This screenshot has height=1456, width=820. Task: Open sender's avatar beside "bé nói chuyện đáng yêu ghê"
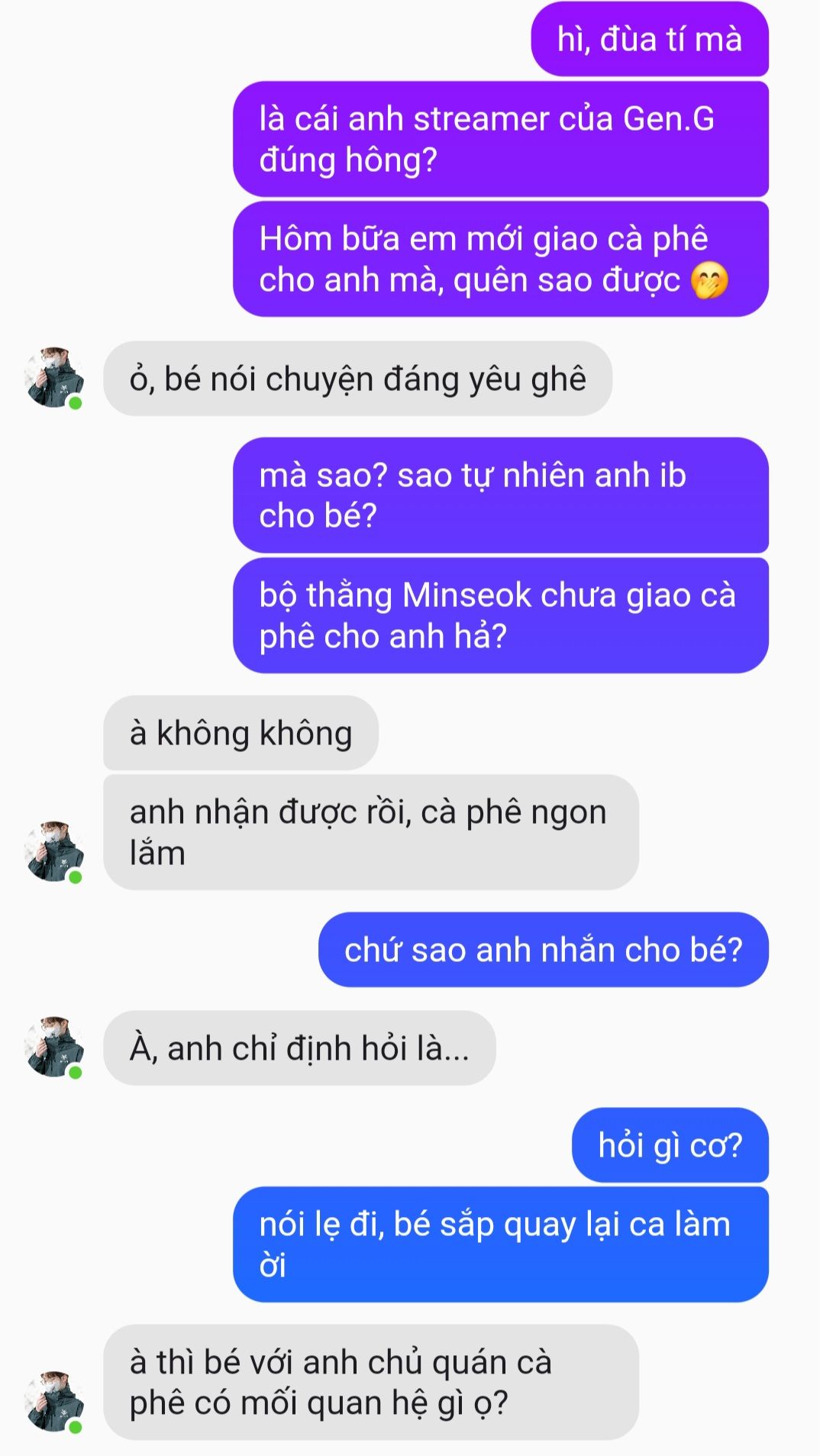click(x=53, y=378)
